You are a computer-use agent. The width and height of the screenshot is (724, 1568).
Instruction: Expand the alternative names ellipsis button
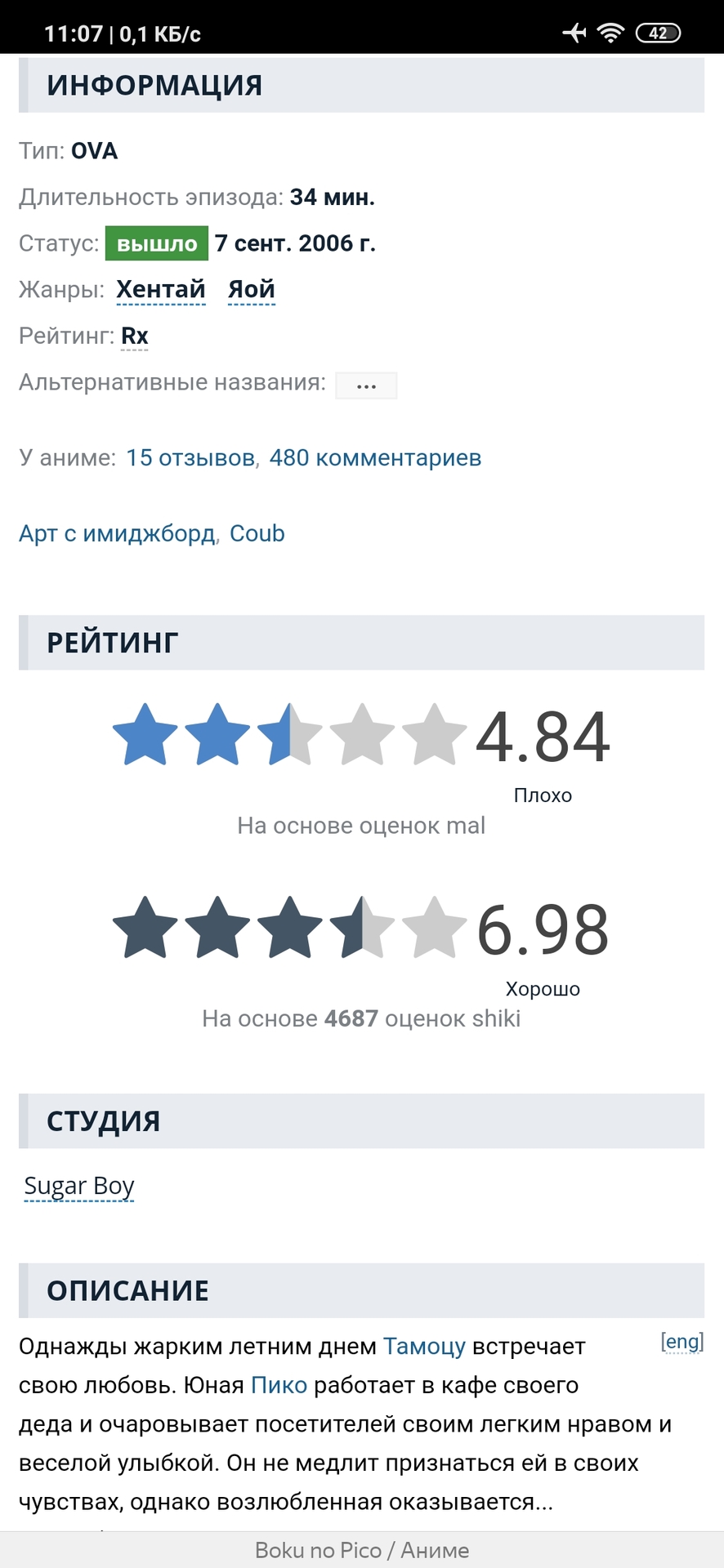pos(366,385)
